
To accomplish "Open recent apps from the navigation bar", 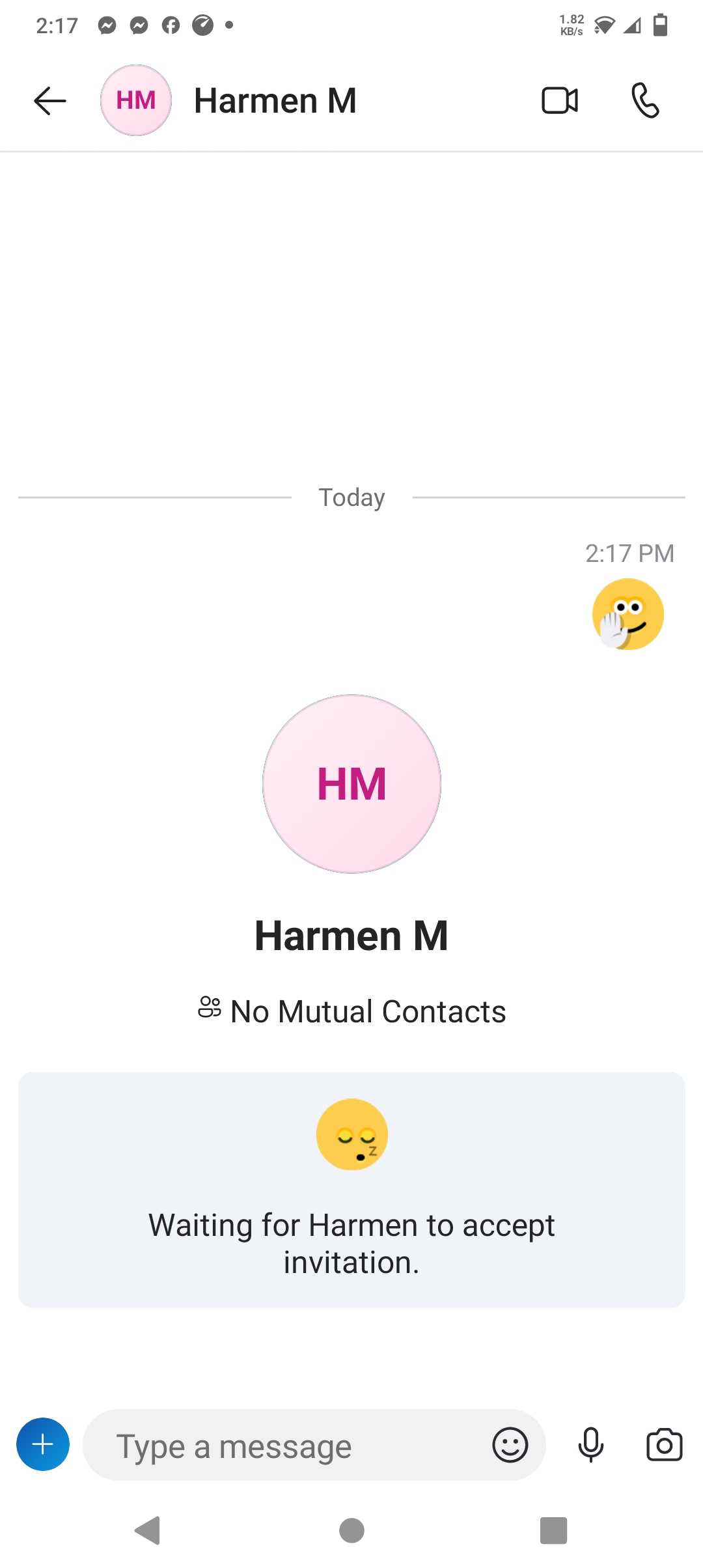I will coord(554,1530).
